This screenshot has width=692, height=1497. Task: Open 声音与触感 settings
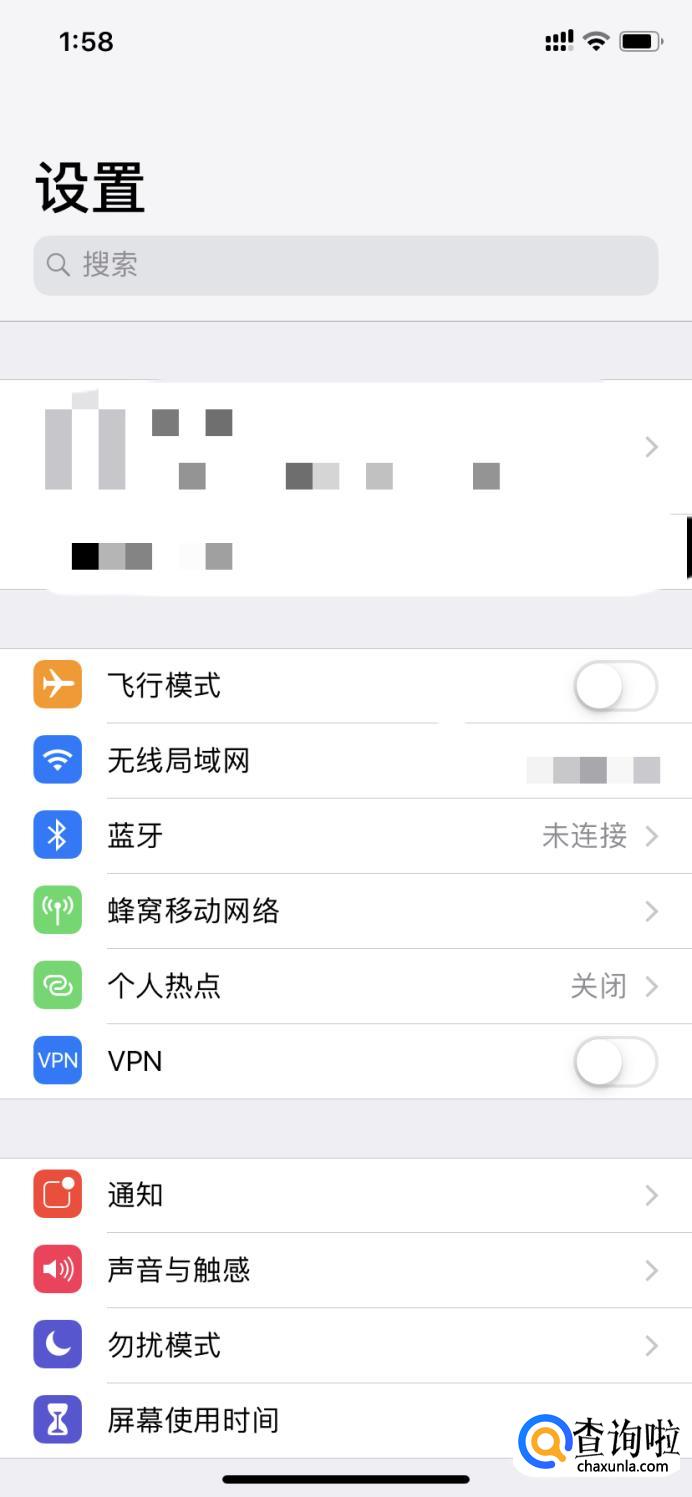point(345,1270)
